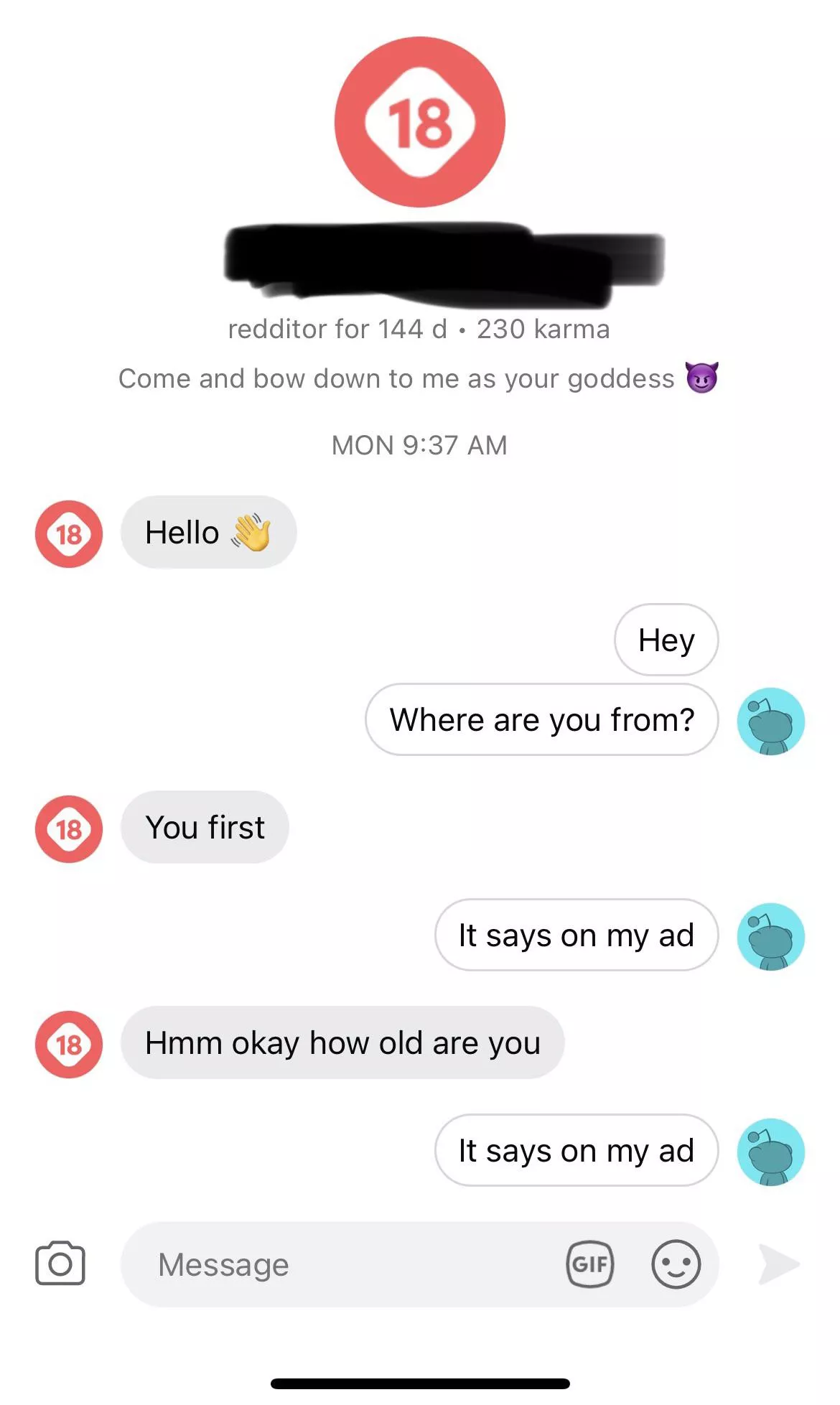Open the large 18 profile avatar
This screenshot has width=840, height=1405.
[420, 122]
